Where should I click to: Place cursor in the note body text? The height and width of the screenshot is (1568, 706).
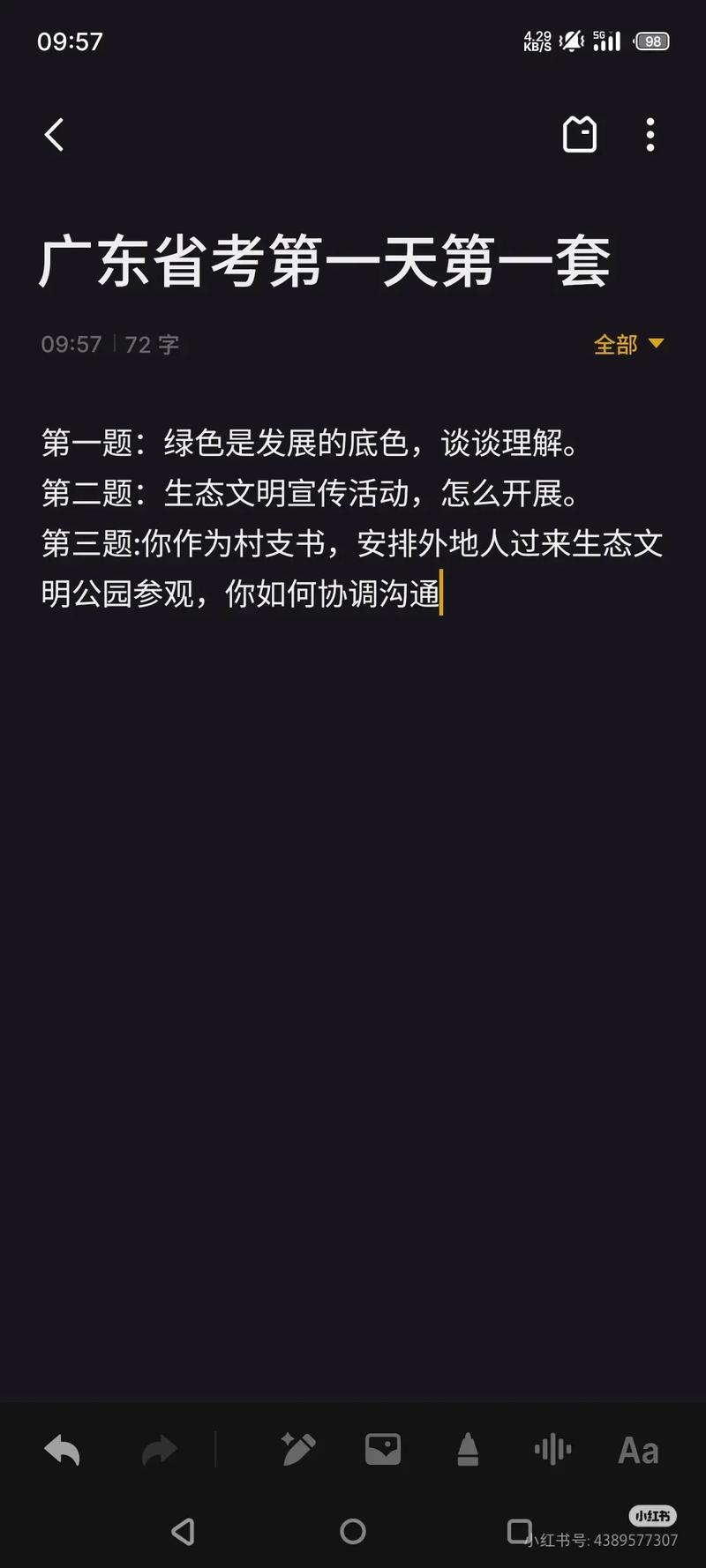coord(353,518)
